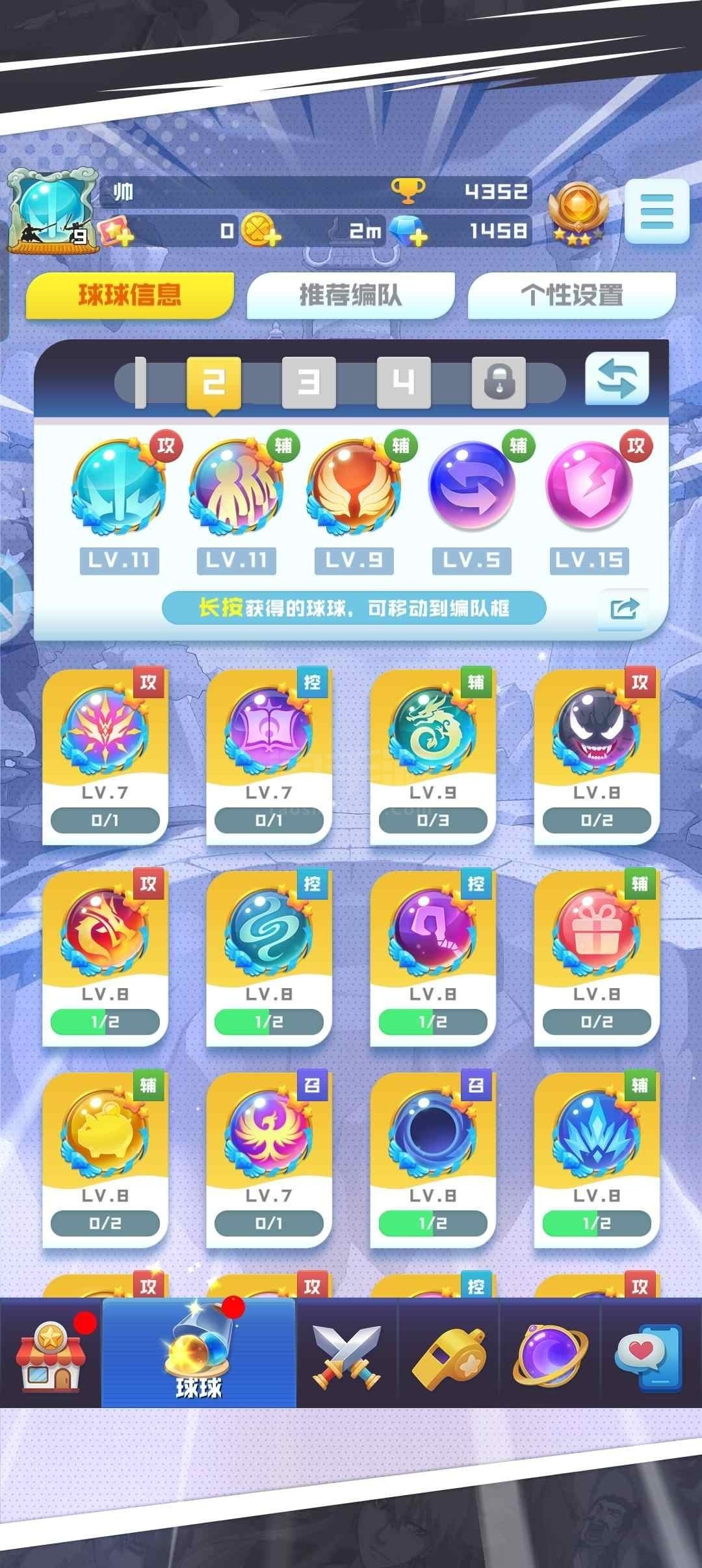Open the golden piggy bank ball card
The height and width of the screenshot is (1568, 702).
(105, 1160)
